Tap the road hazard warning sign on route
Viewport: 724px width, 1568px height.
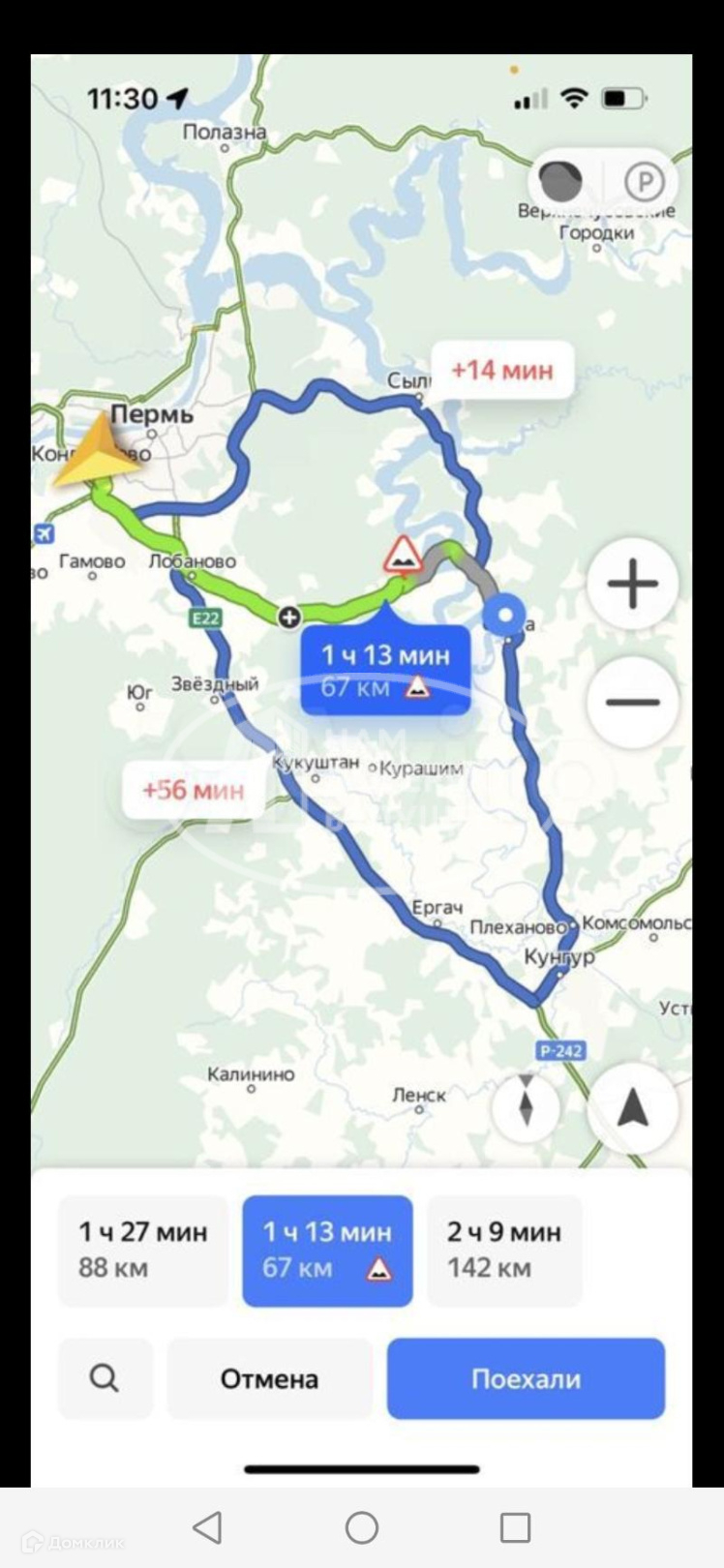click(x=403, y=557)
